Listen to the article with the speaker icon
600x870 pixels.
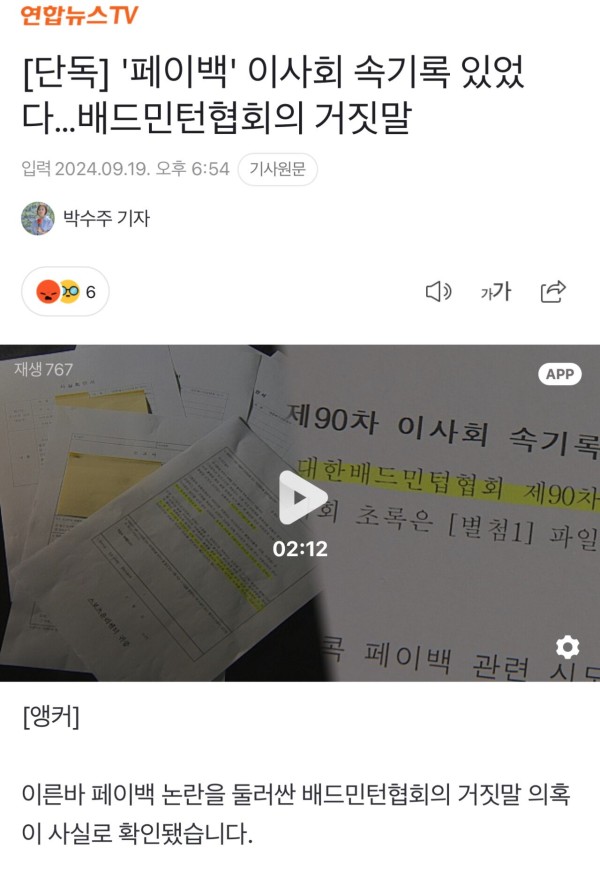(x=438, y=292)
